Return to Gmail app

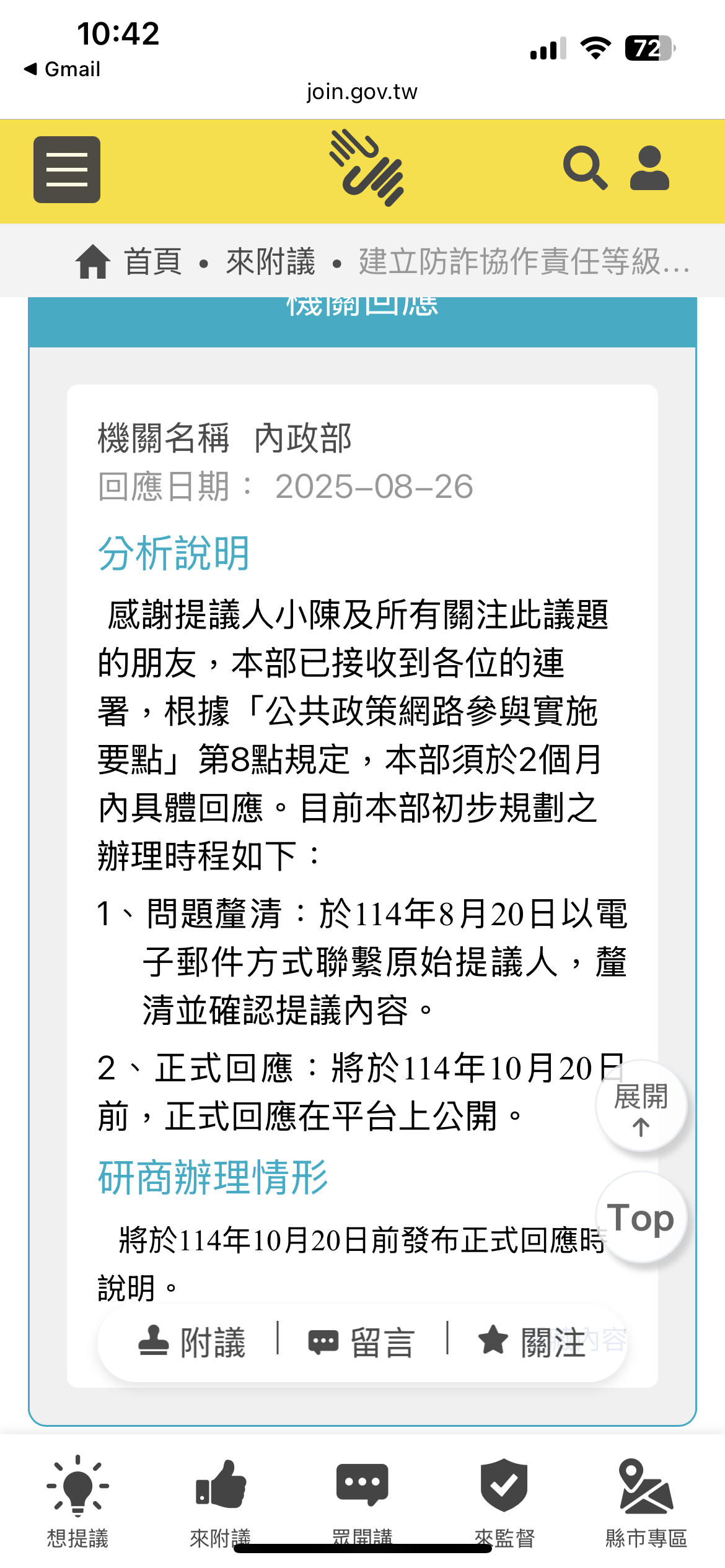pyautogui.click(x=62, y=69)
